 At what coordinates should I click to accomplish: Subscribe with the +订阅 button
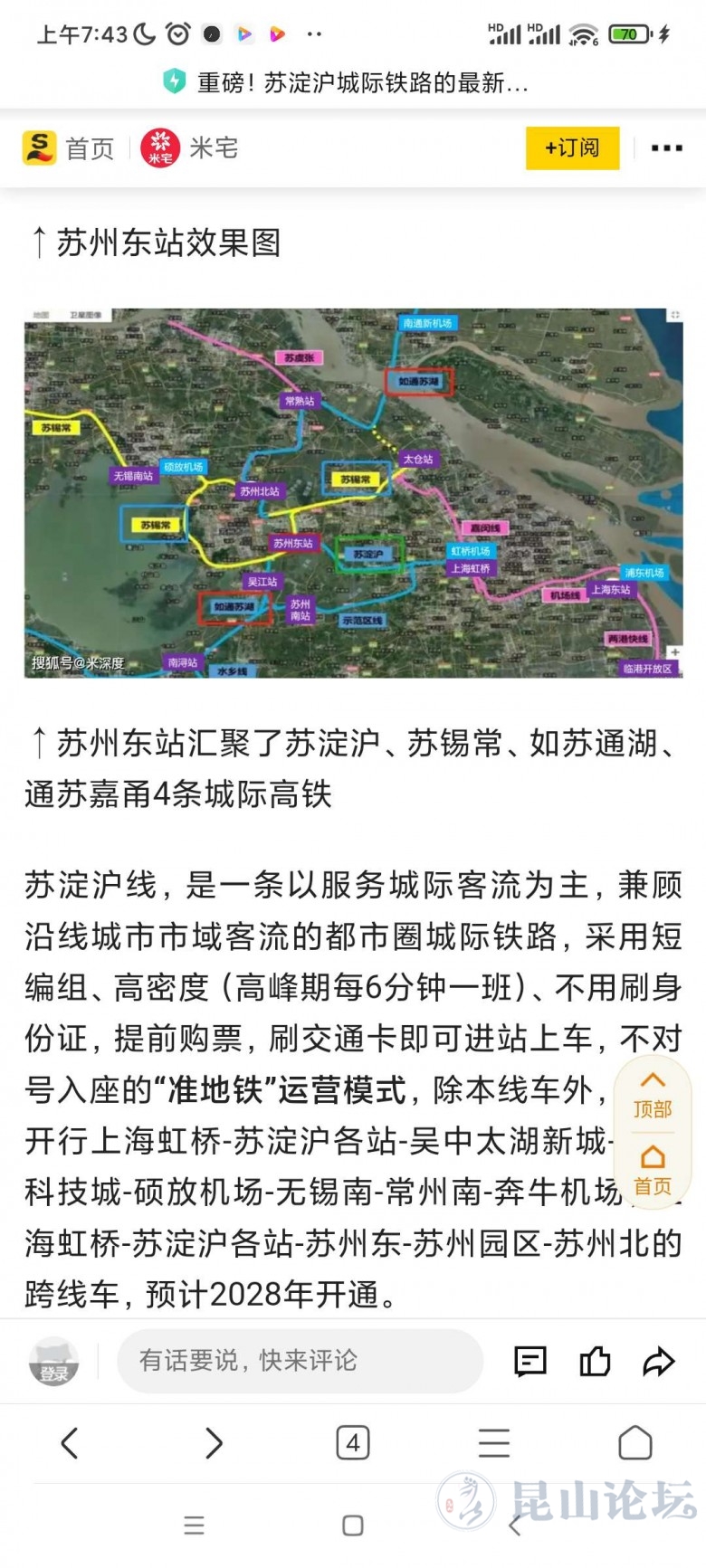tap(572, 147)
